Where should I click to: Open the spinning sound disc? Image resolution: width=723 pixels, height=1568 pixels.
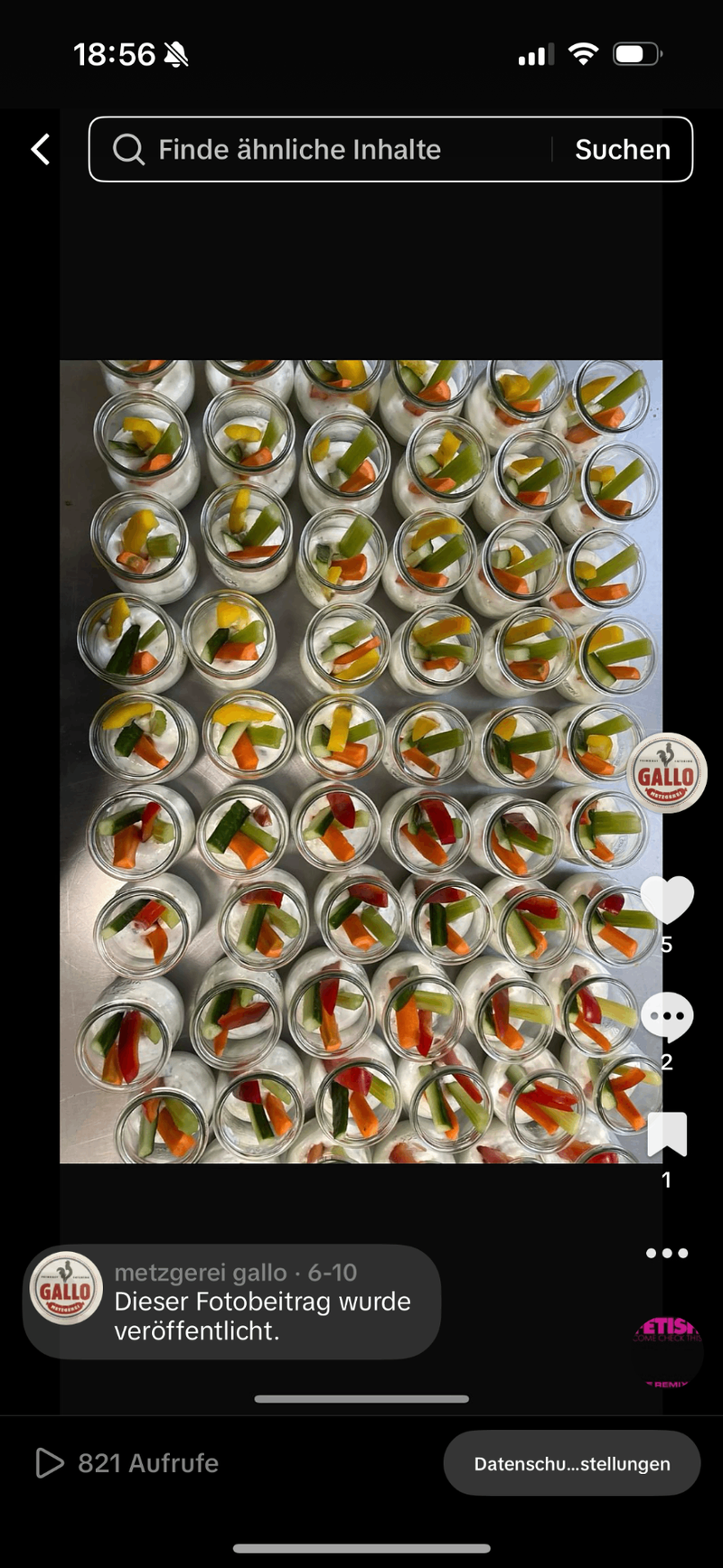[x=668, y=1349]
